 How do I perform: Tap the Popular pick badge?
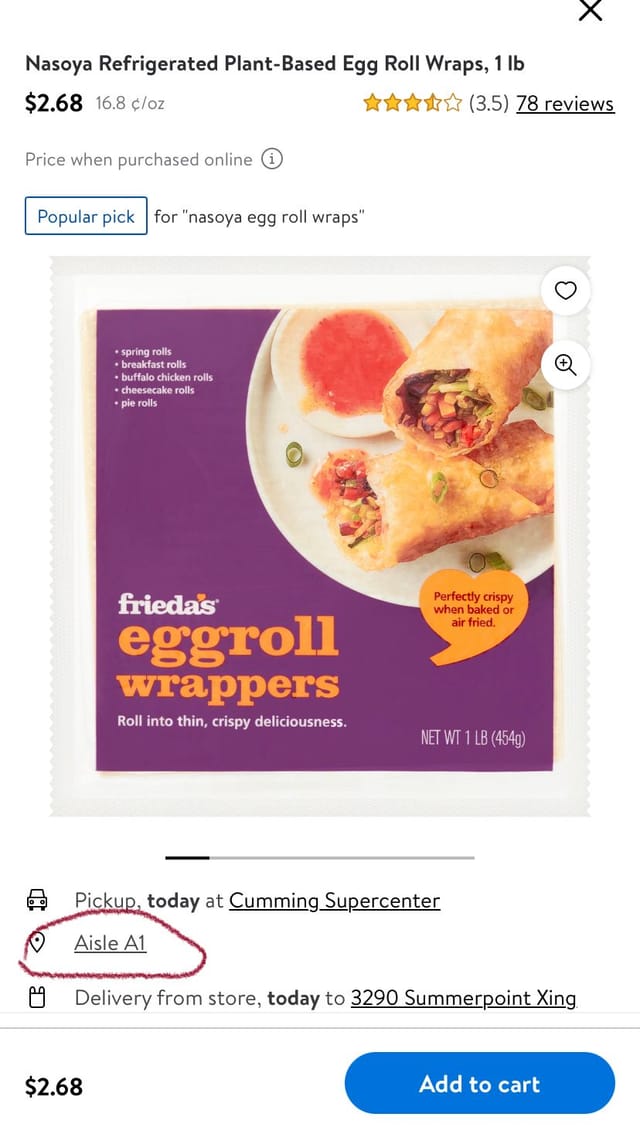click(86, 216)
